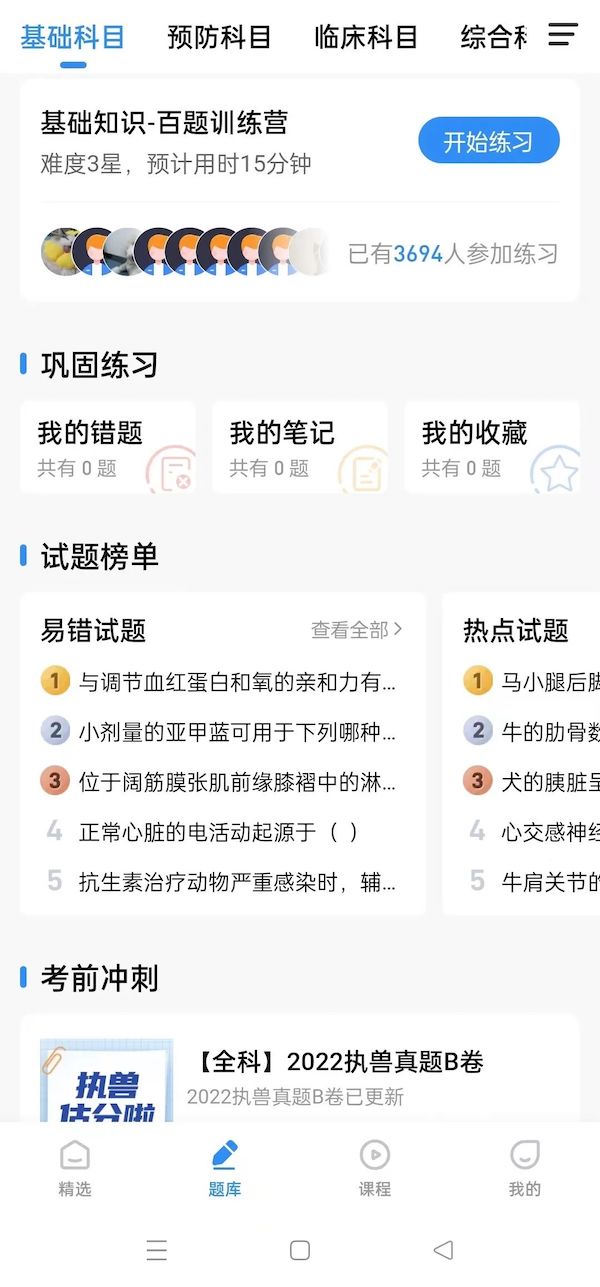
Task: Select the 基础科目 tab
Action: tap(72, 38)
